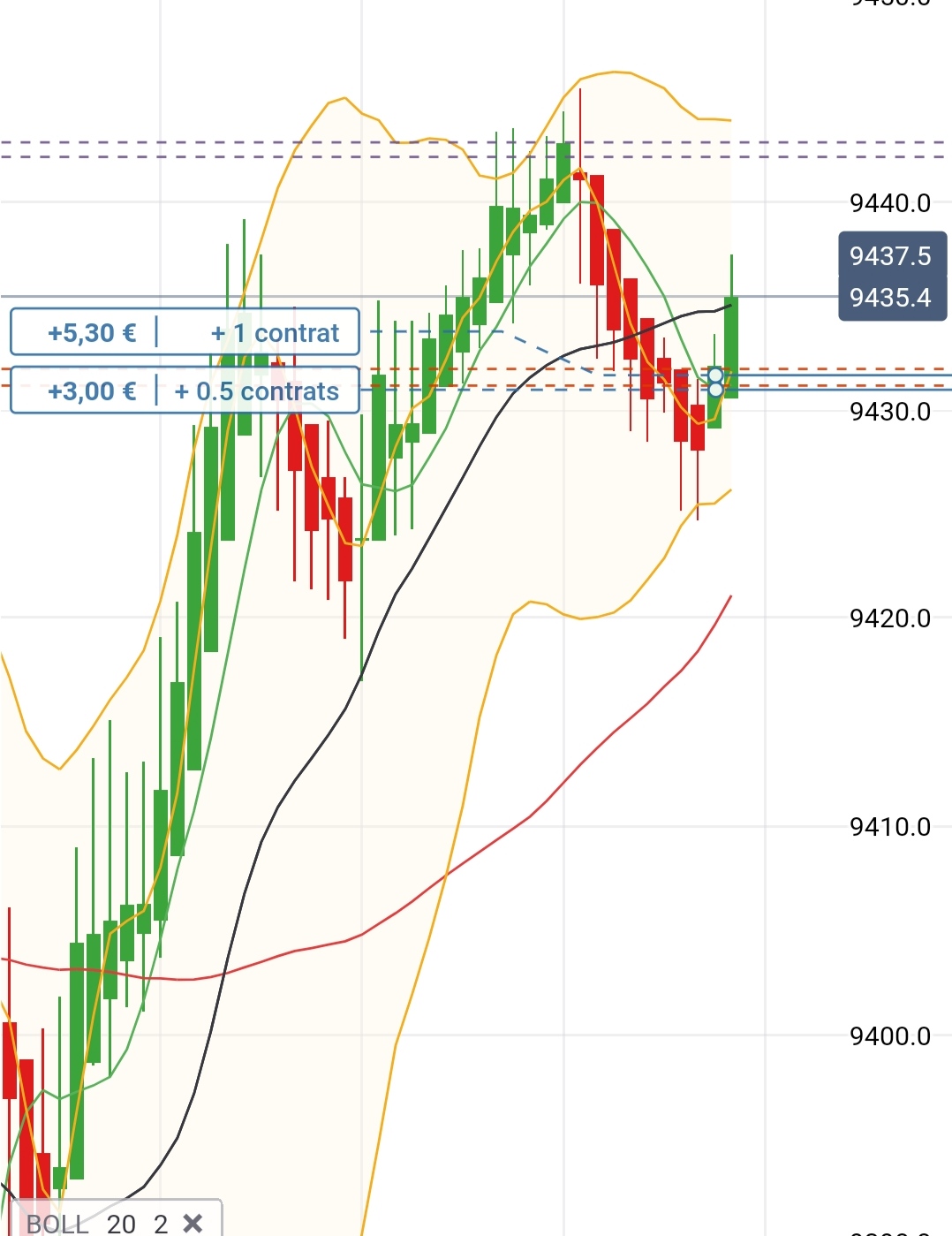Screen dimensions: 952x1236
Task: Open the +5,30 € 1 contrat position label
Action: 185,332
